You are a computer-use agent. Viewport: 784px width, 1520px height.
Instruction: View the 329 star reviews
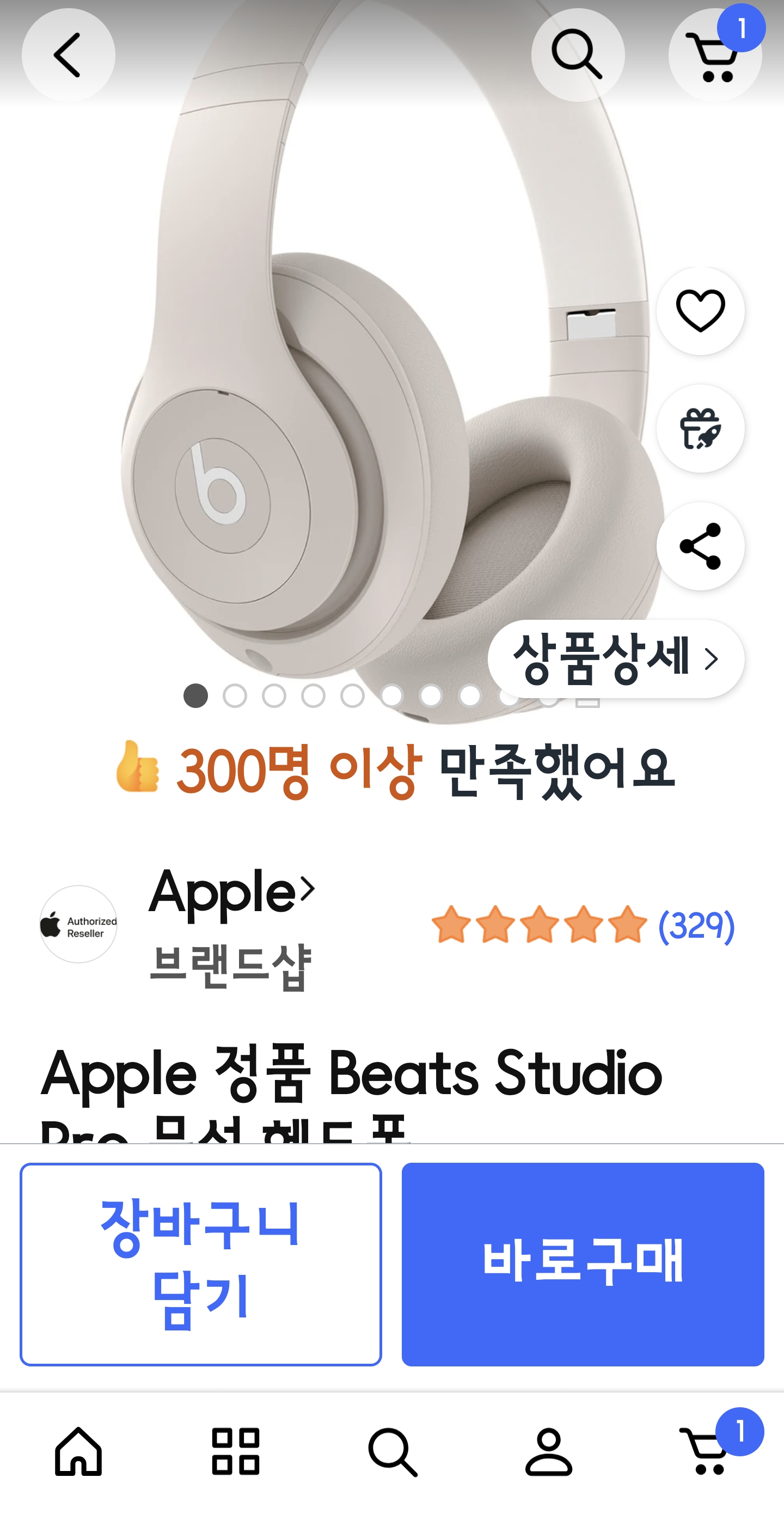pyautogui.click(x=582, y=925)
